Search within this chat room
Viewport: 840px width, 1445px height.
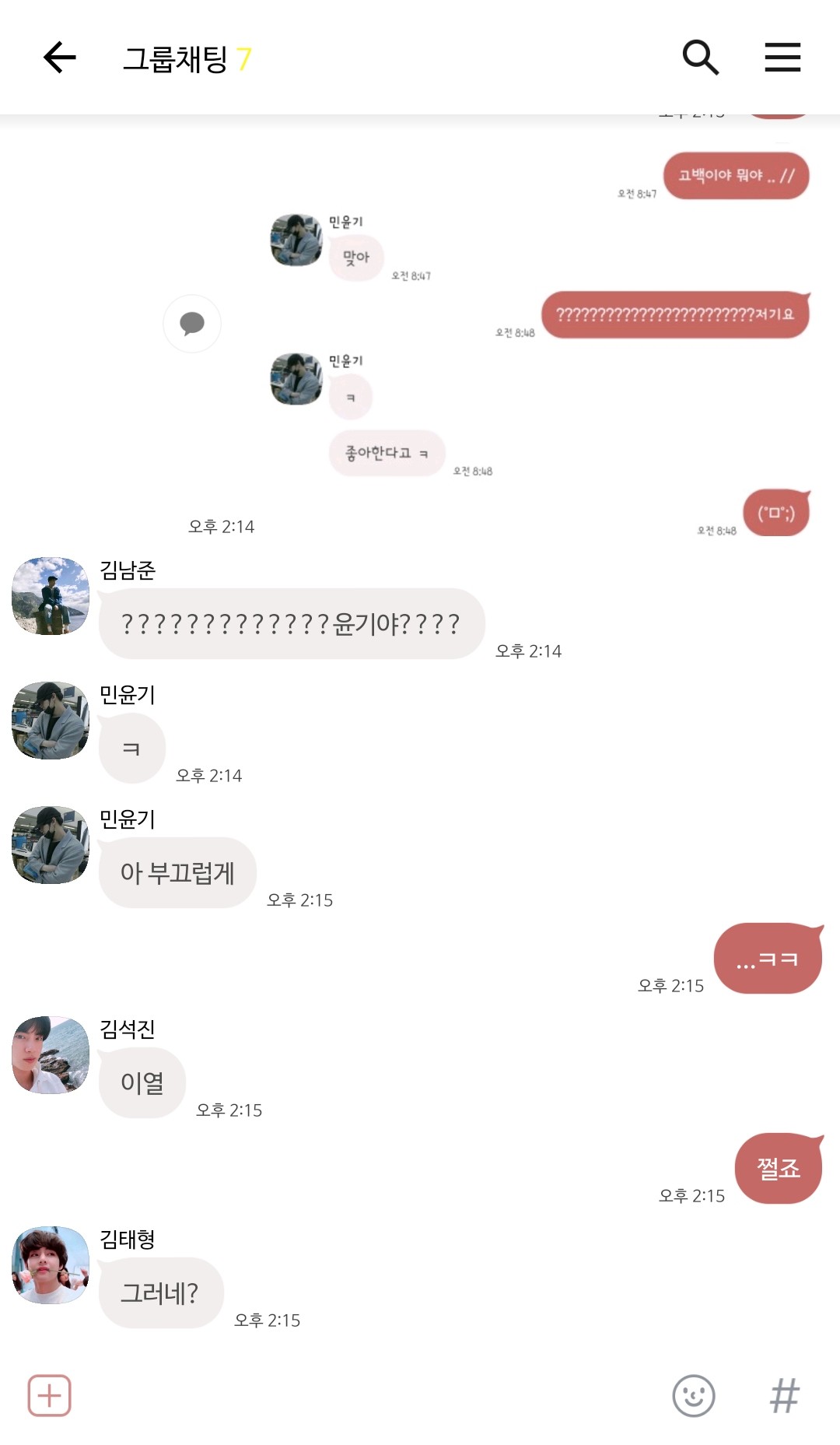pos(700,58)
